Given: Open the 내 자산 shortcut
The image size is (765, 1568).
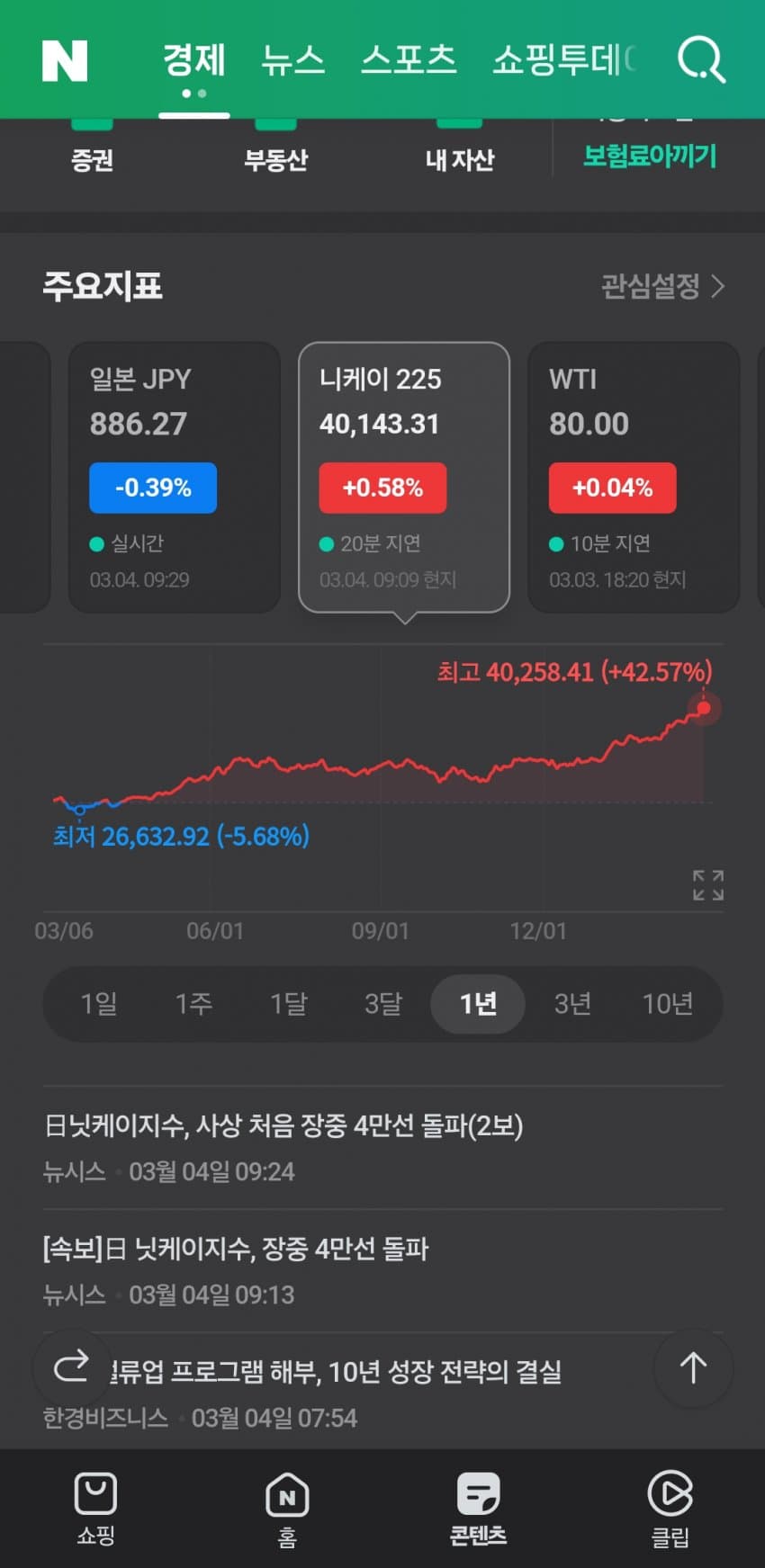Looking at the screenshot, I should (x=459, y=158).
